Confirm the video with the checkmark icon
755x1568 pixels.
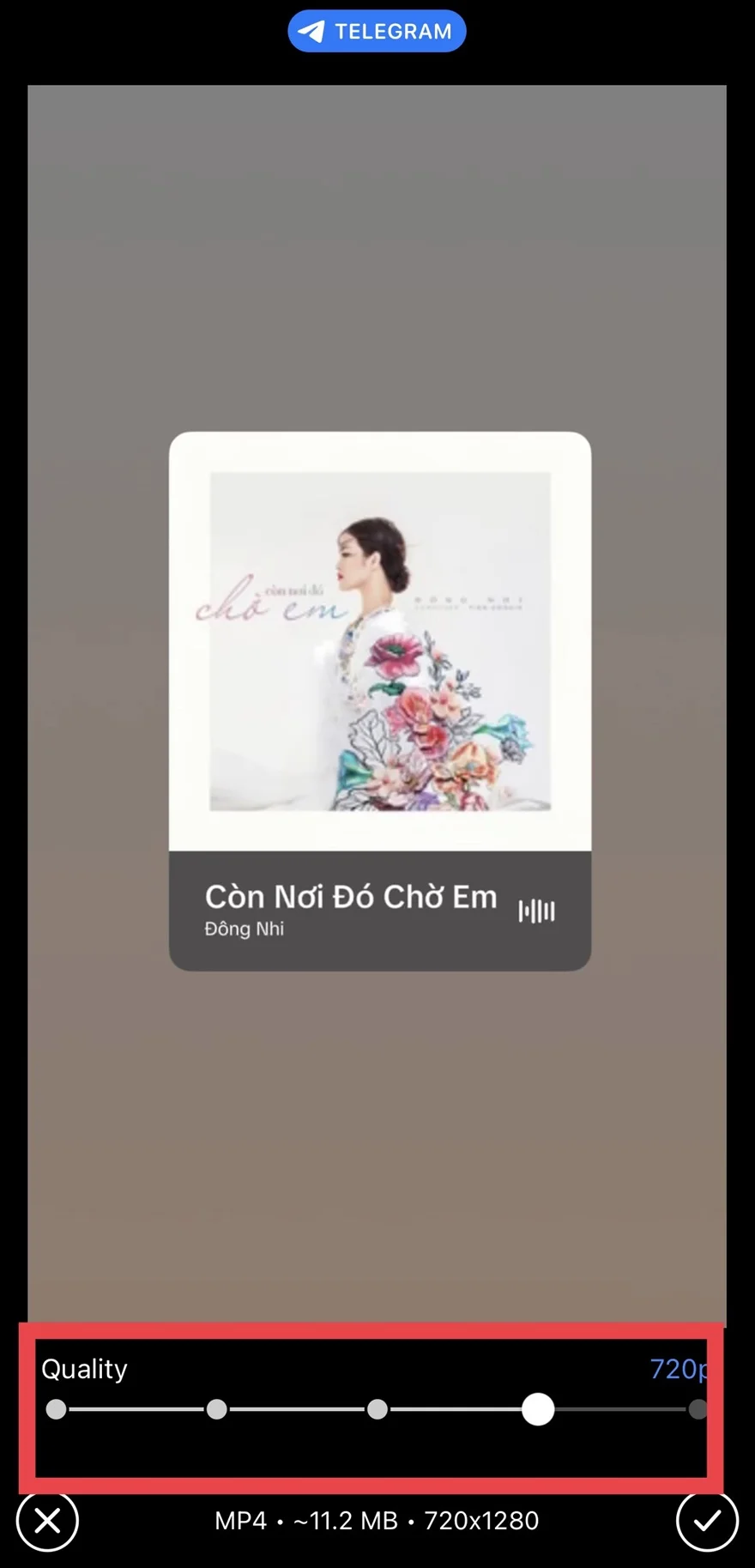click(x=706, y=1520)
